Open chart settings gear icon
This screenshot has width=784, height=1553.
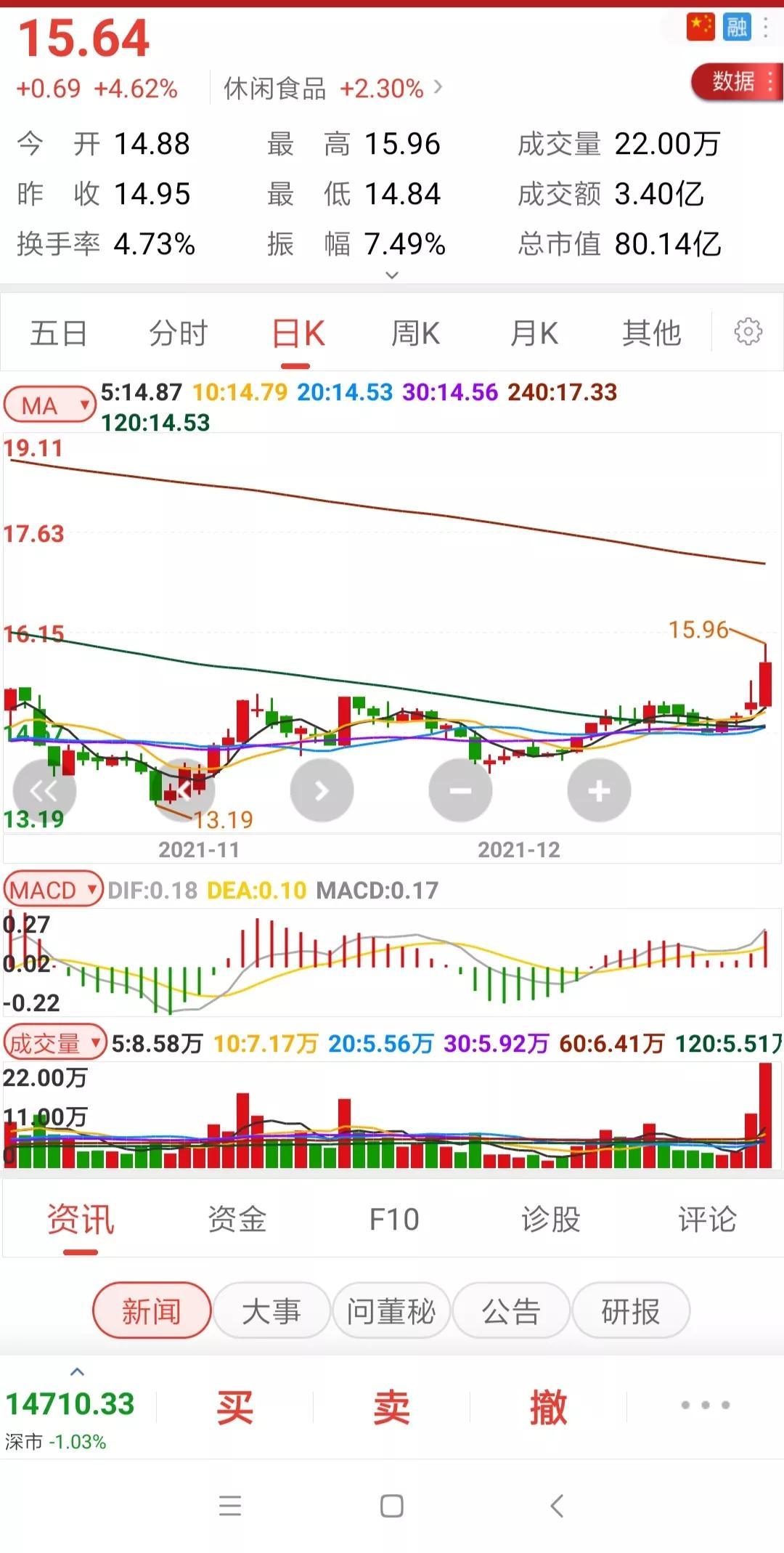pos(748,332)
